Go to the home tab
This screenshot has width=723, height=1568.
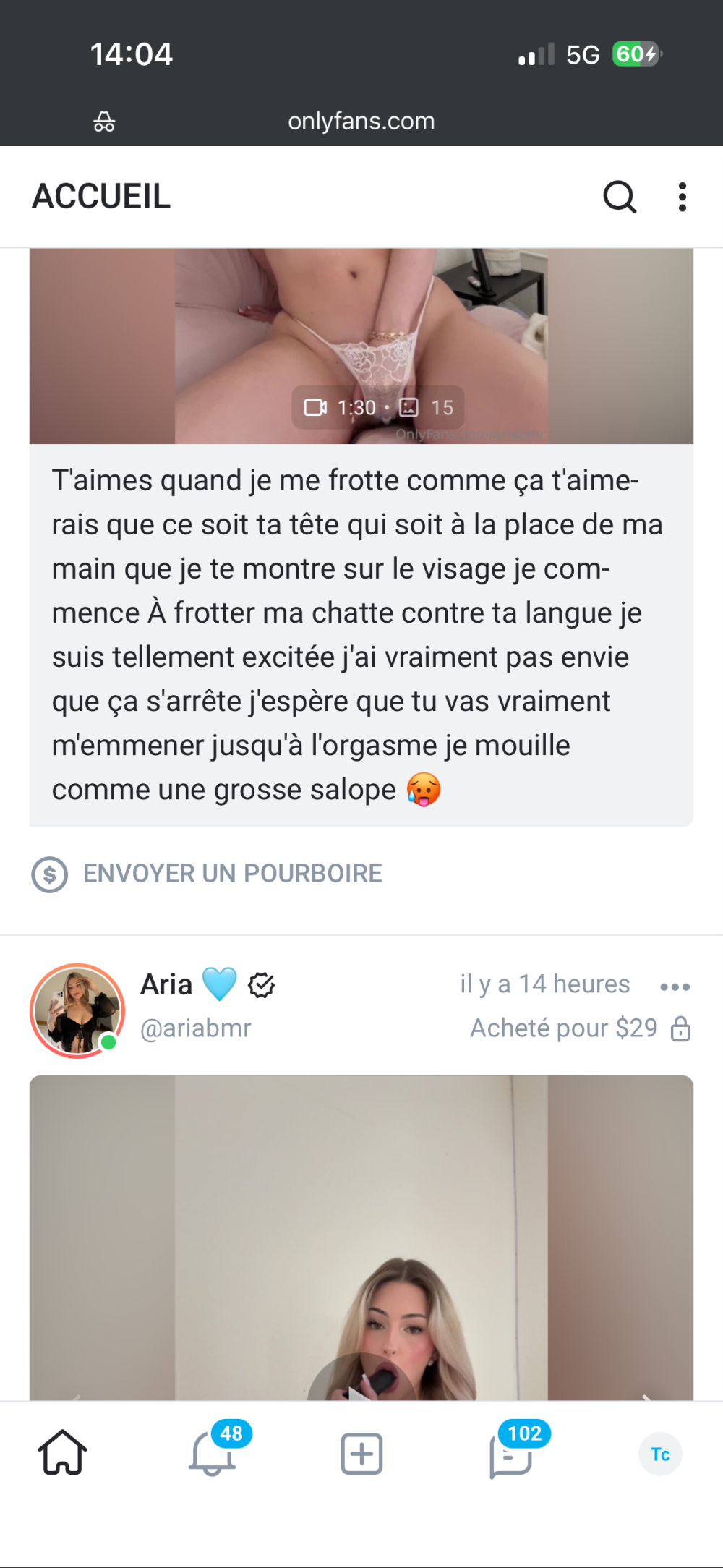point(63,1452)
